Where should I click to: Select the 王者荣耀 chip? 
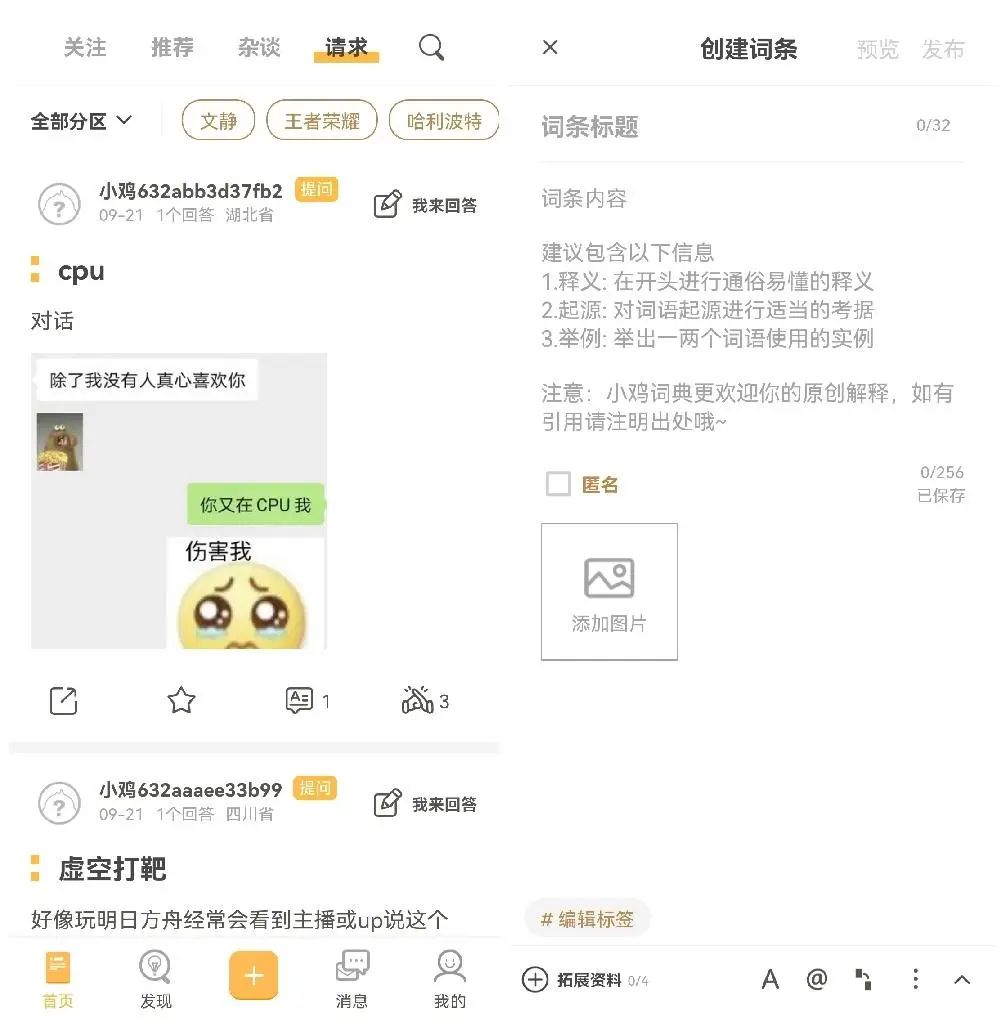pyautogui.click(x=321, y=121)
